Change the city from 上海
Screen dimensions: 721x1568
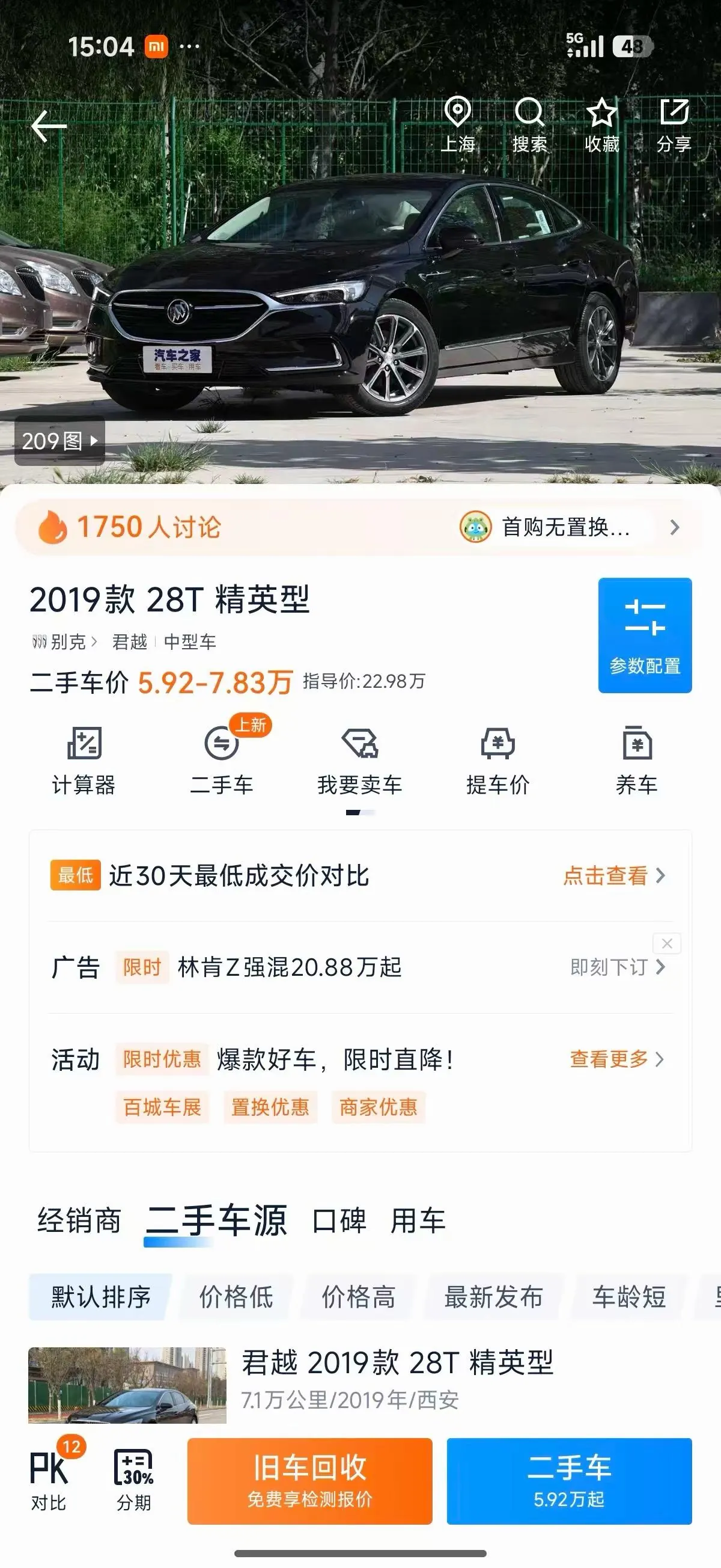458,124
